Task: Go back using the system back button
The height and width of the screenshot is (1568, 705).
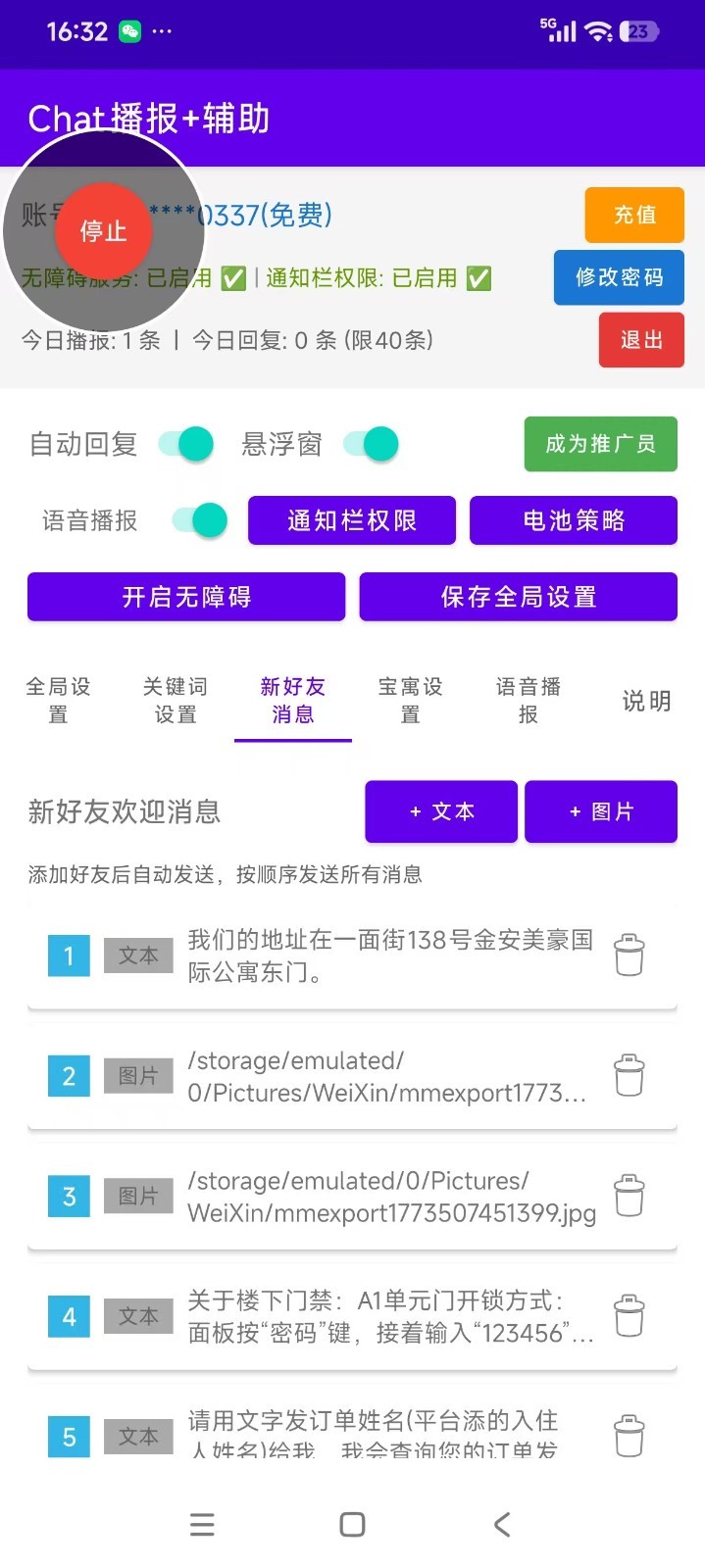Action: point(502,1524)
